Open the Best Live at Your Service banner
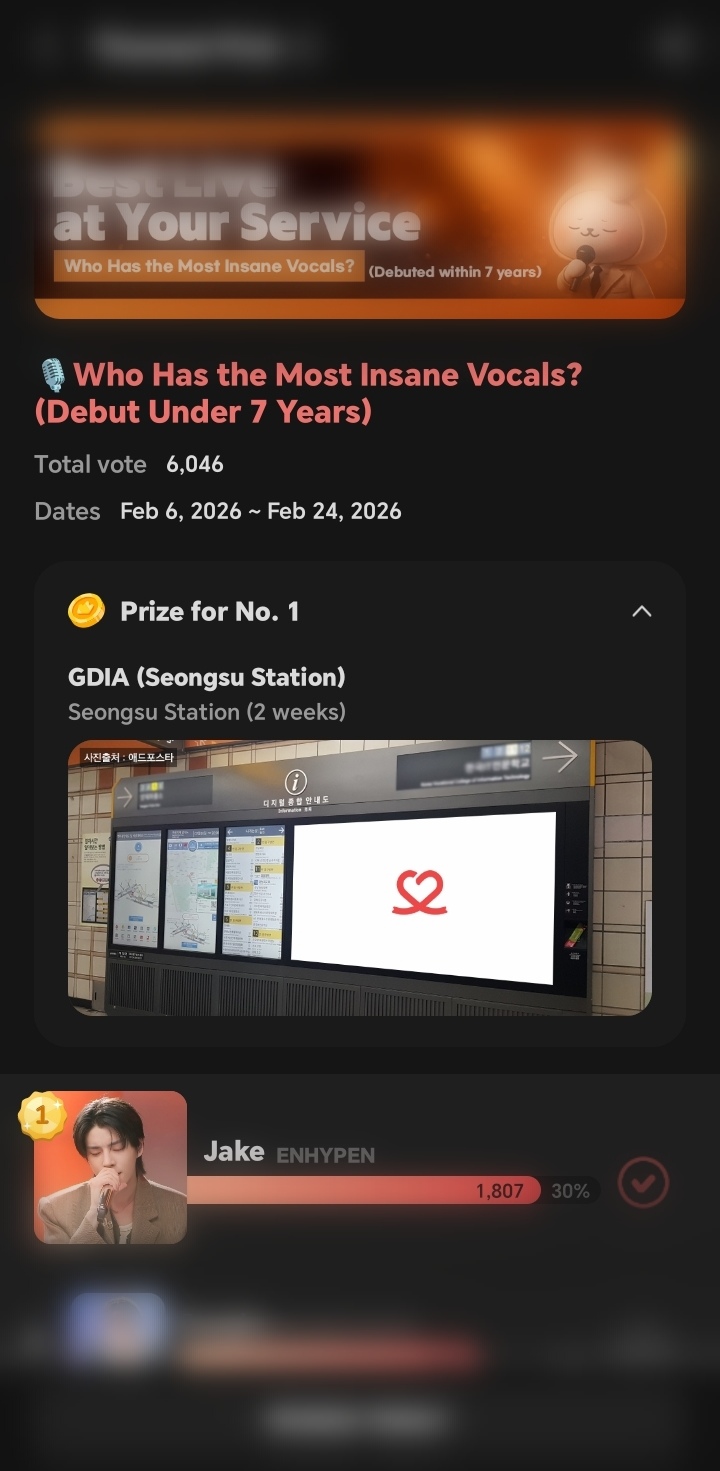Image resolution: width=720 pixels, height=1471 pixels. coord(360,218)
